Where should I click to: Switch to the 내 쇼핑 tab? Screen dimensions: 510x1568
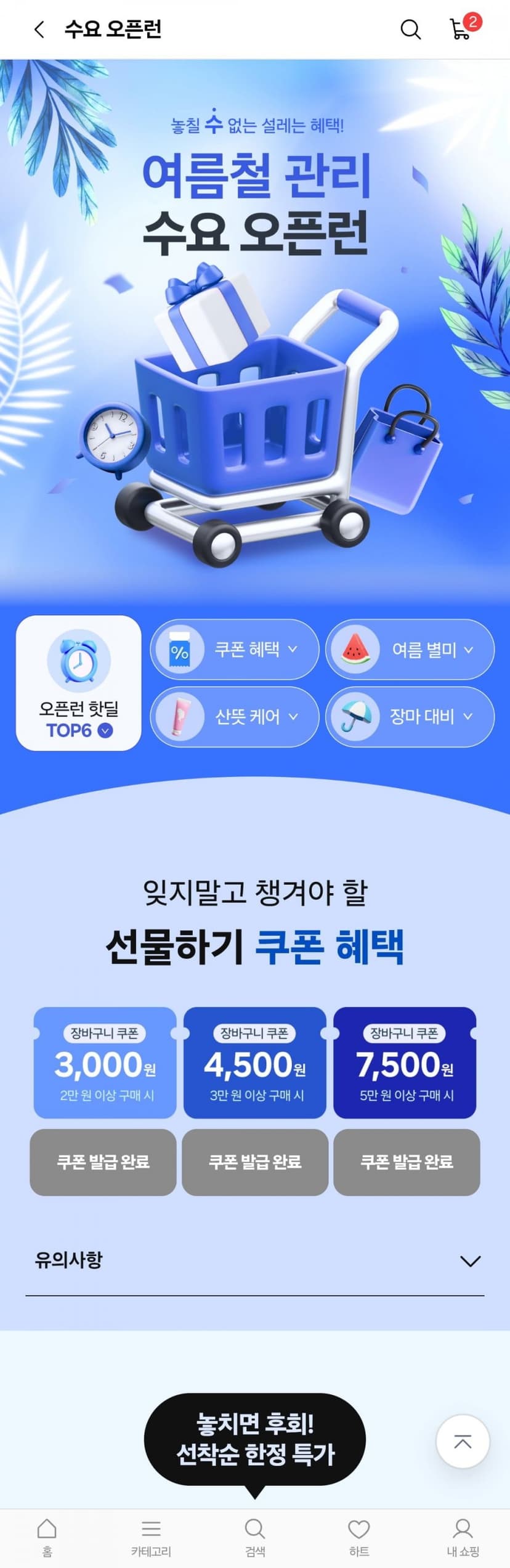coord(463,1537)
